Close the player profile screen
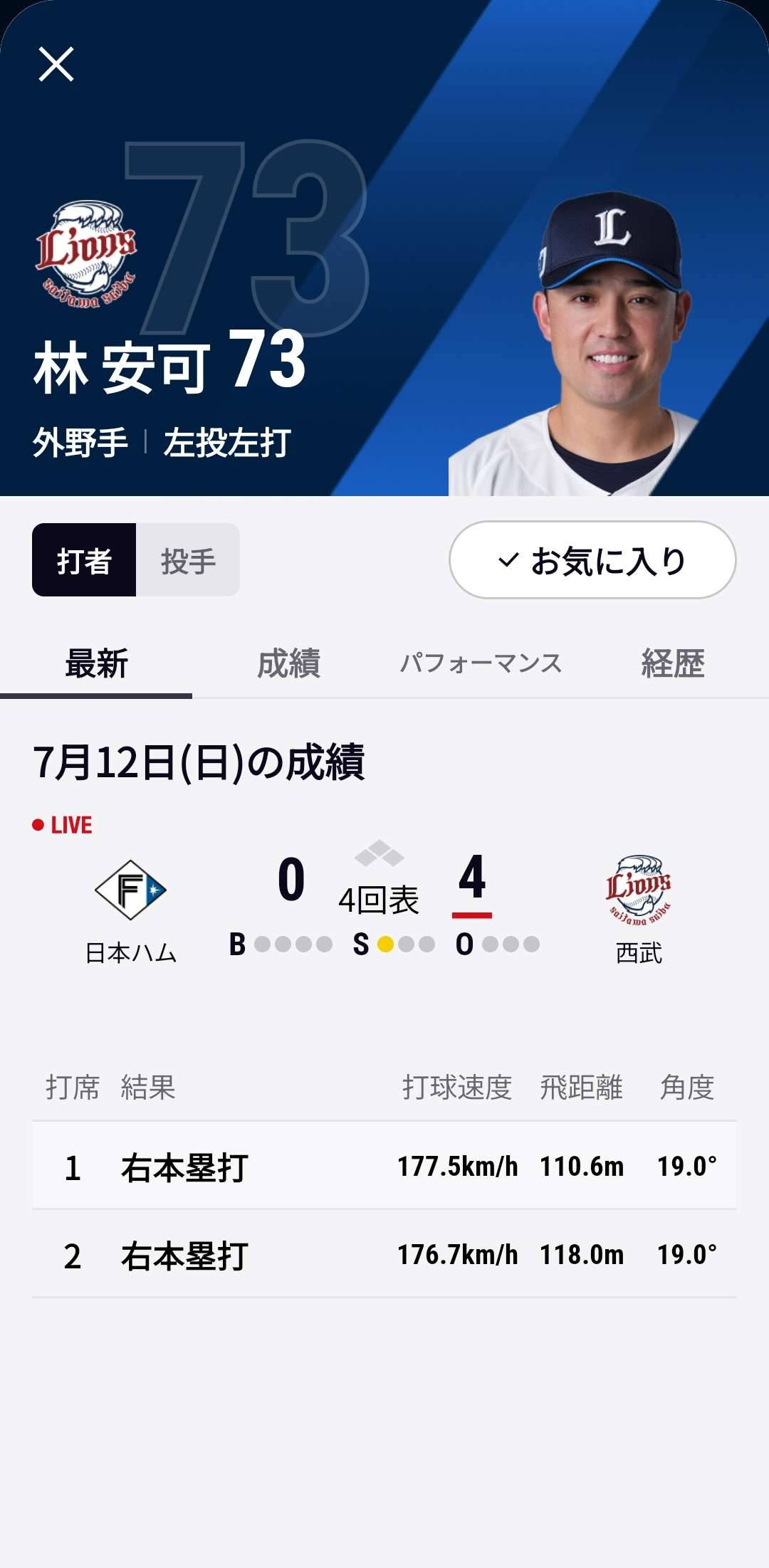This screenshot has height=1568, width=769. click(56, 65)
